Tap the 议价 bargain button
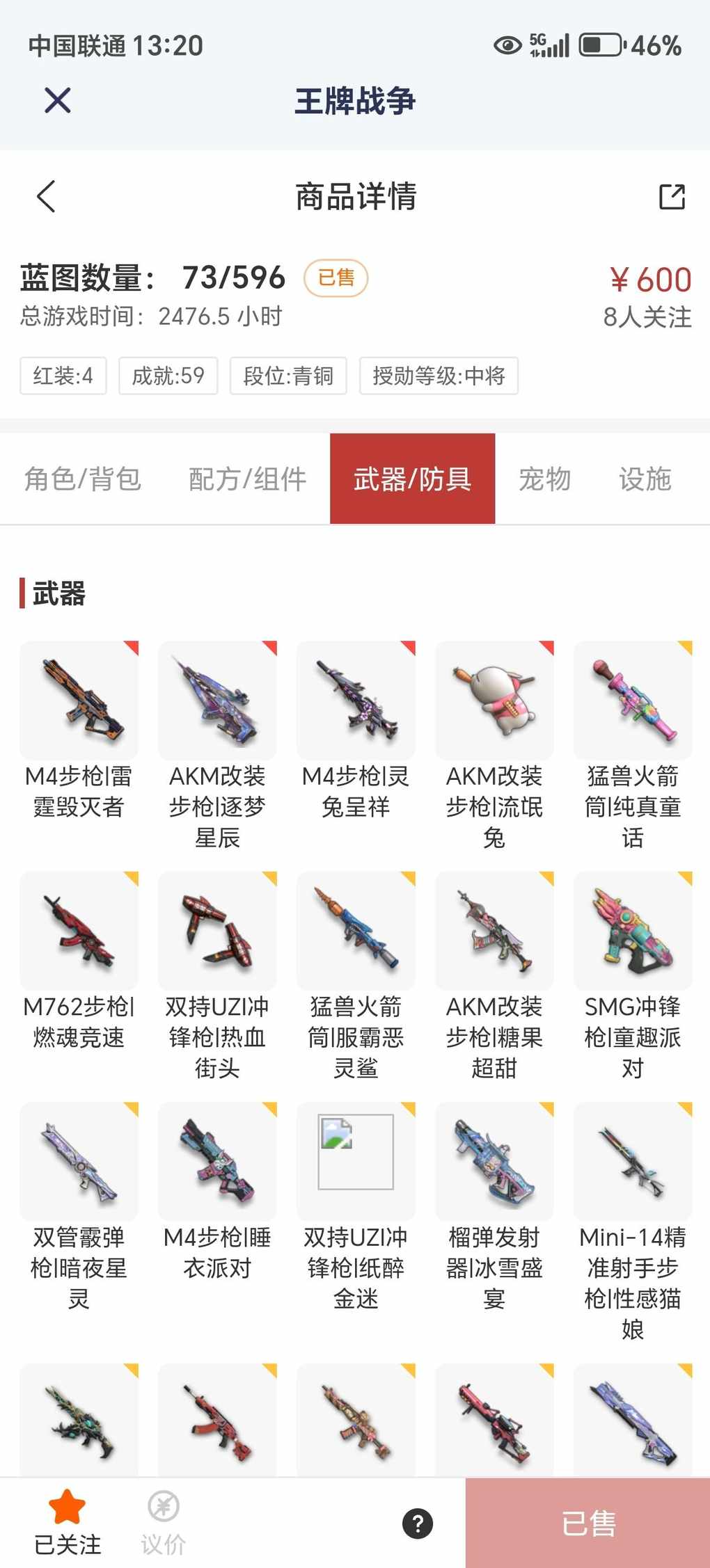 click(164, 1522)
